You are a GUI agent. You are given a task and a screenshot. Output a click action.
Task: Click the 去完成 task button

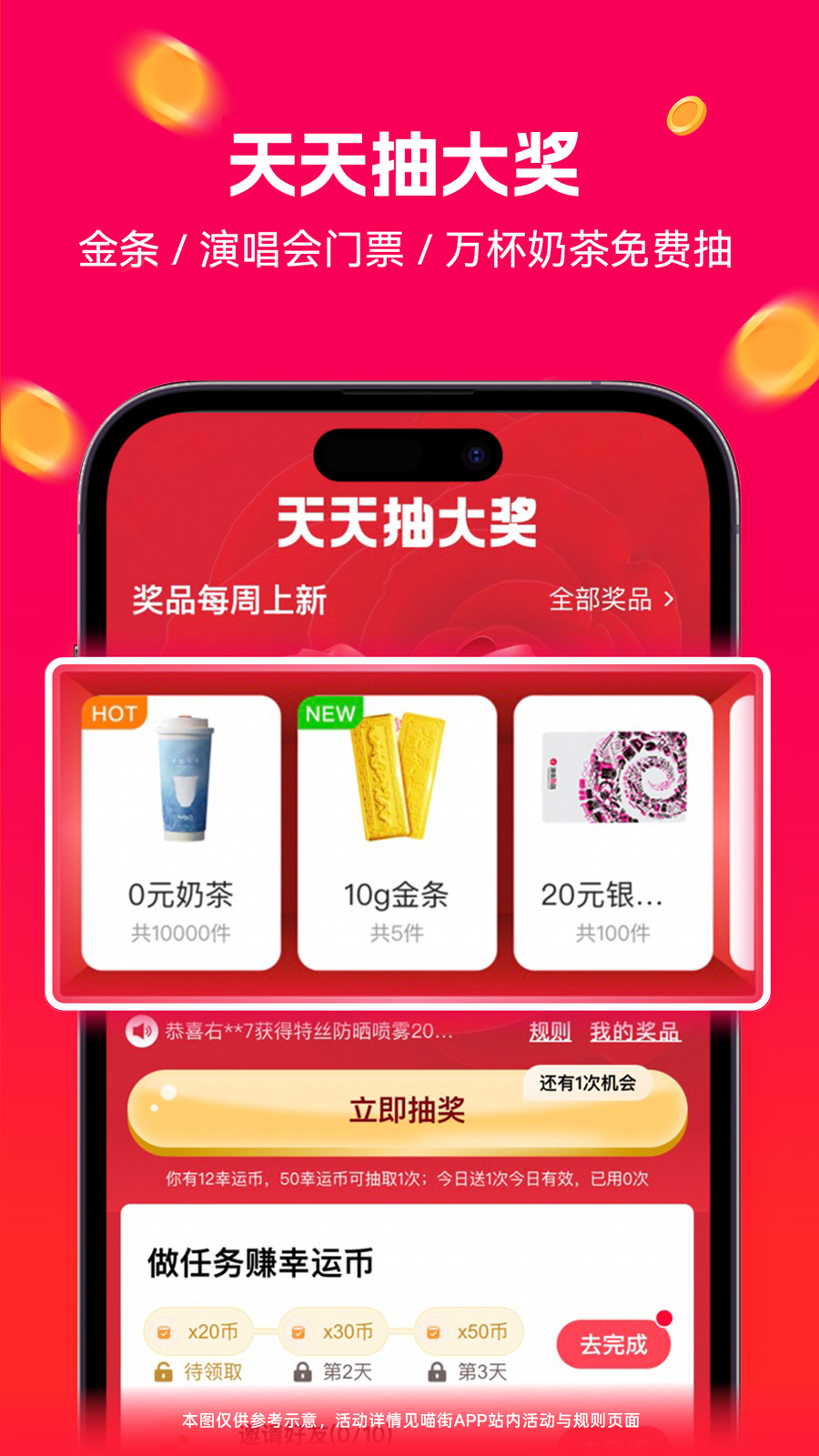[613, 1344]
